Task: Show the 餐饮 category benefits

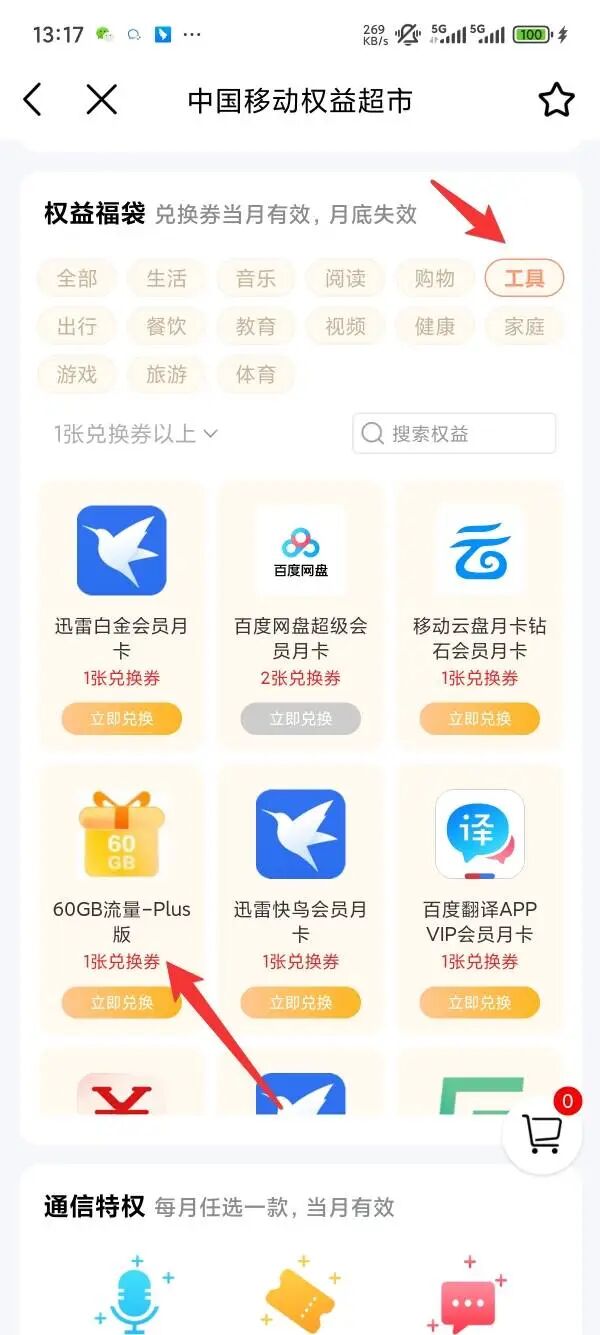Action: (166, 326)
